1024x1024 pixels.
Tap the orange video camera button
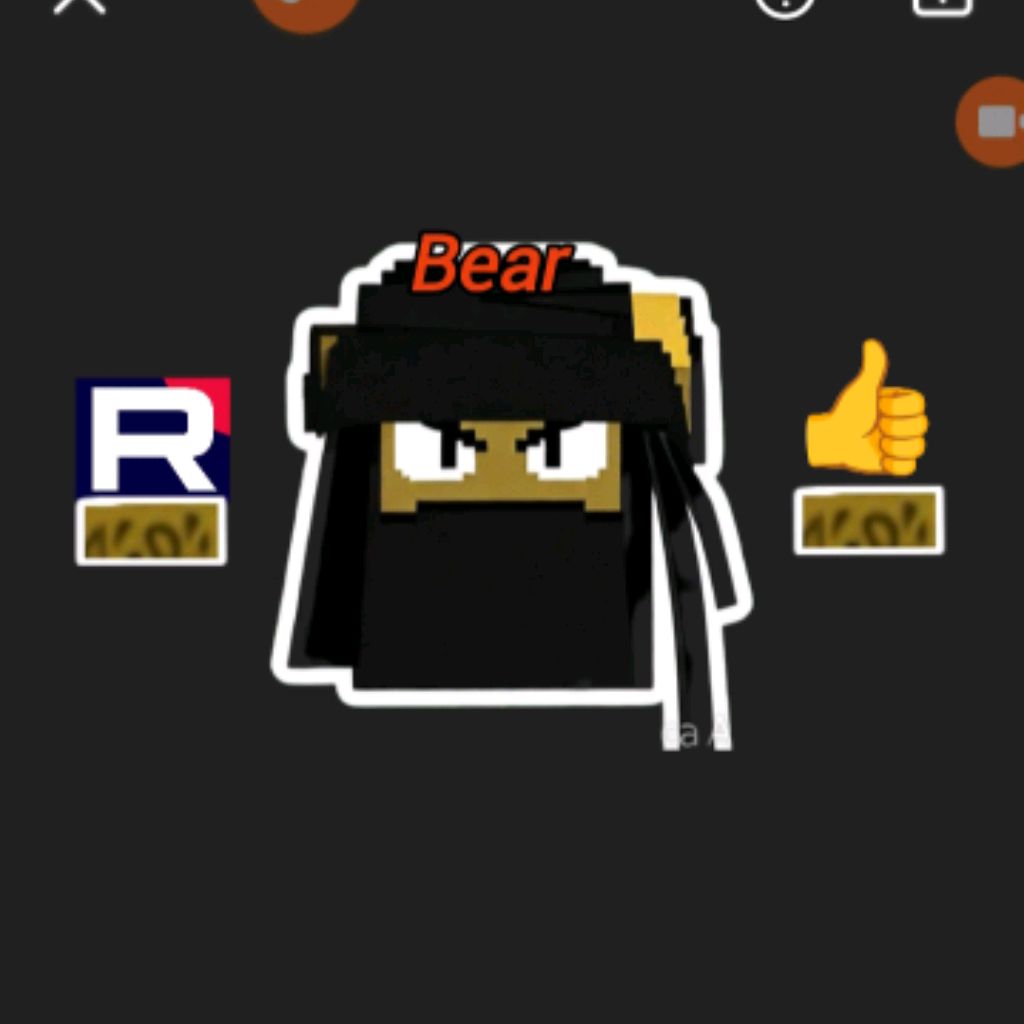click(x=994, y=121)
